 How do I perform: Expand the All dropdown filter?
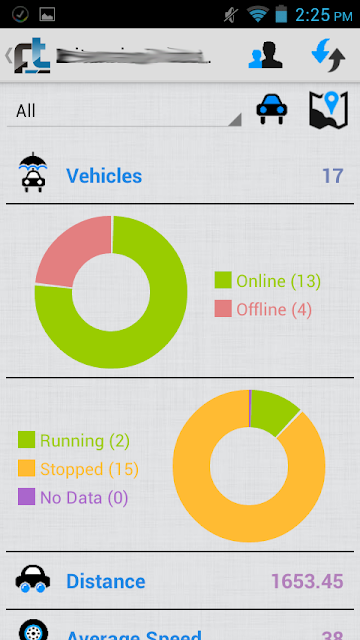tap(124, 111)
